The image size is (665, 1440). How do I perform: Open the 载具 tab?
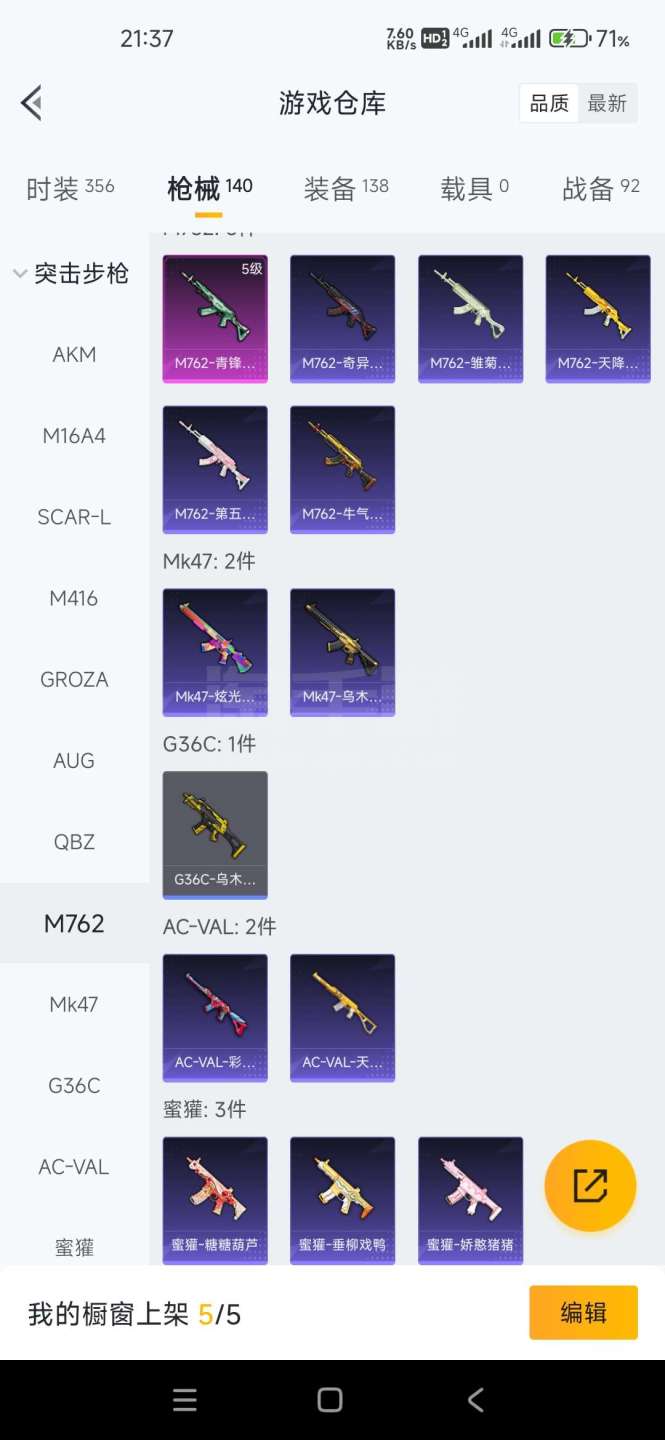pos(474,188)
